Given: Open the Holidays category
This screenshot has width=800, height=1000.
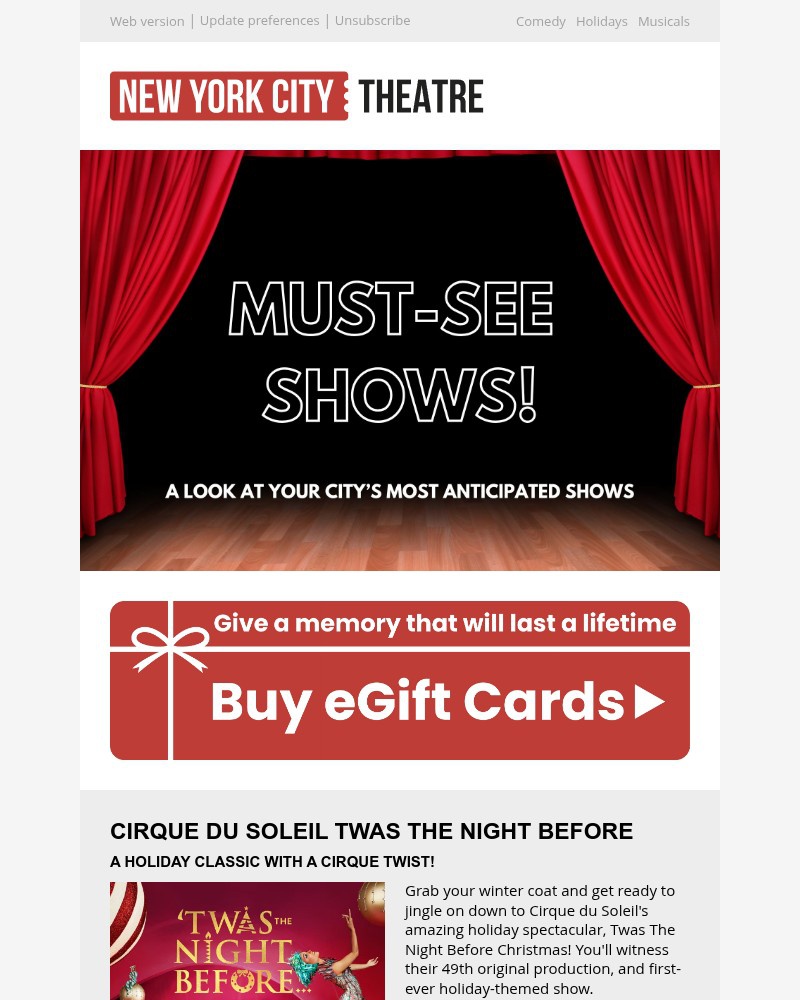Looking at the screenshot, I should tap(601, 21).
